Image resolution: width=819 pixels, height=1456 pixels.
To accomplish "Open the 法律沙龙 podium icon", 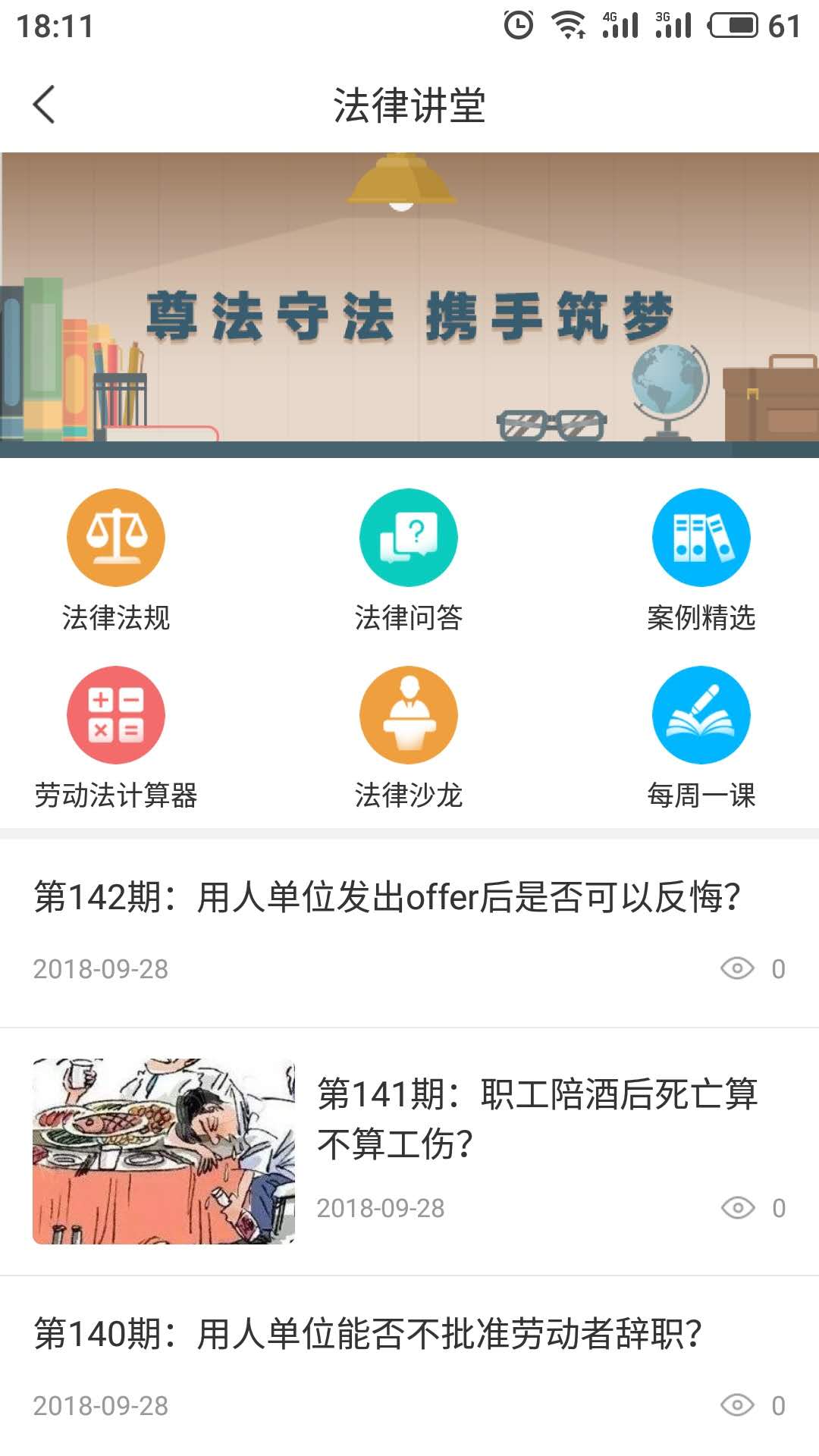I will coord(408,714).
